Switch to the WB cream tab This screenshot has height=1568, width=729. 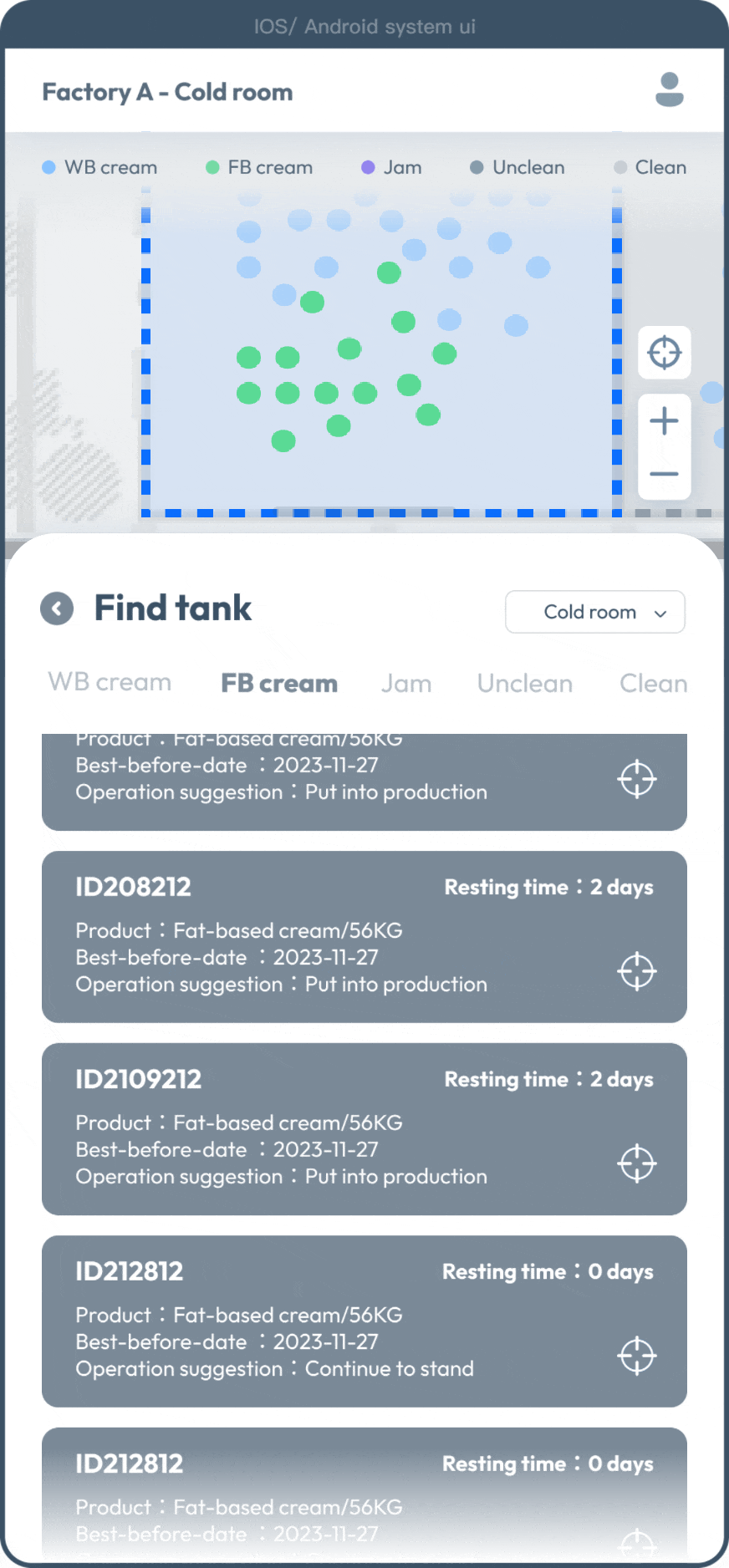tap(110, 682)
